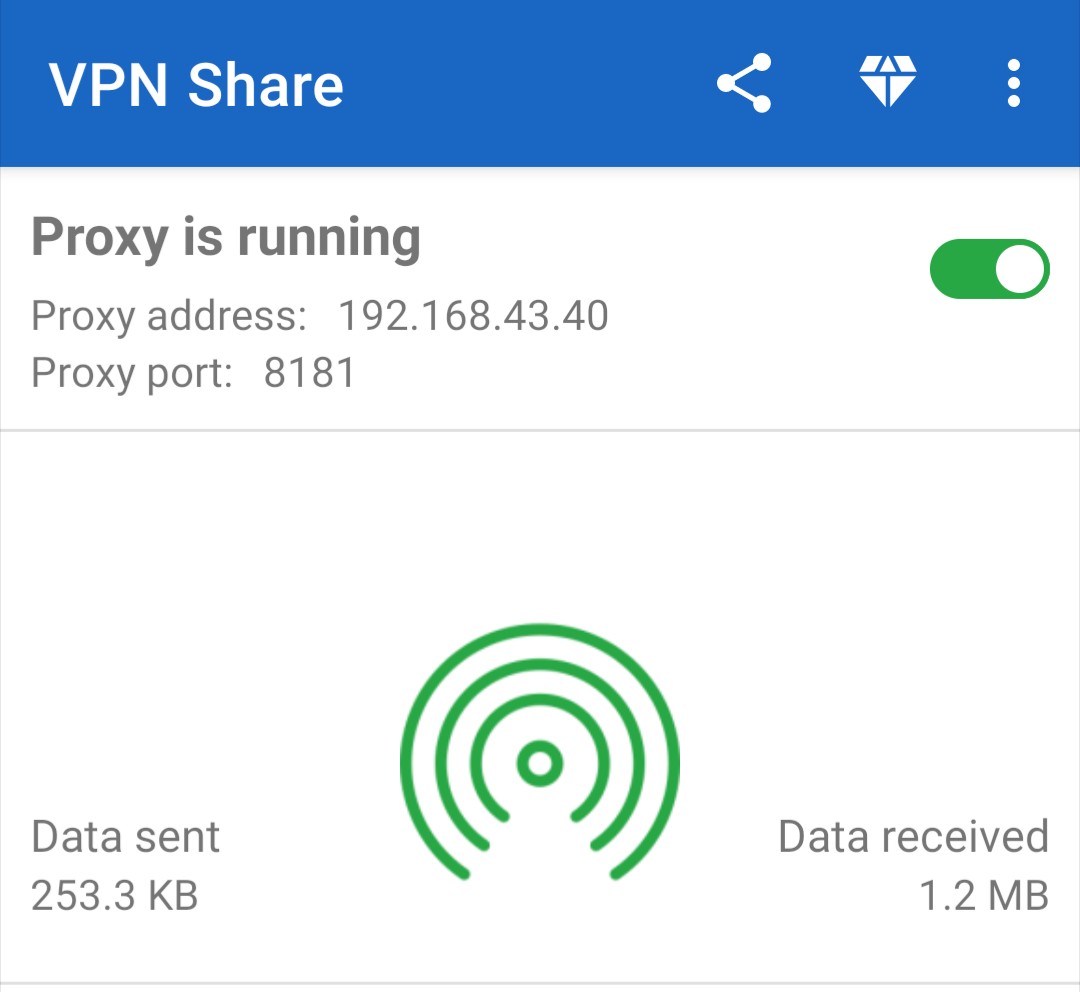Turn off the proxy switch
Viewport: 1080px width, 992px height.
click(989, 270)
